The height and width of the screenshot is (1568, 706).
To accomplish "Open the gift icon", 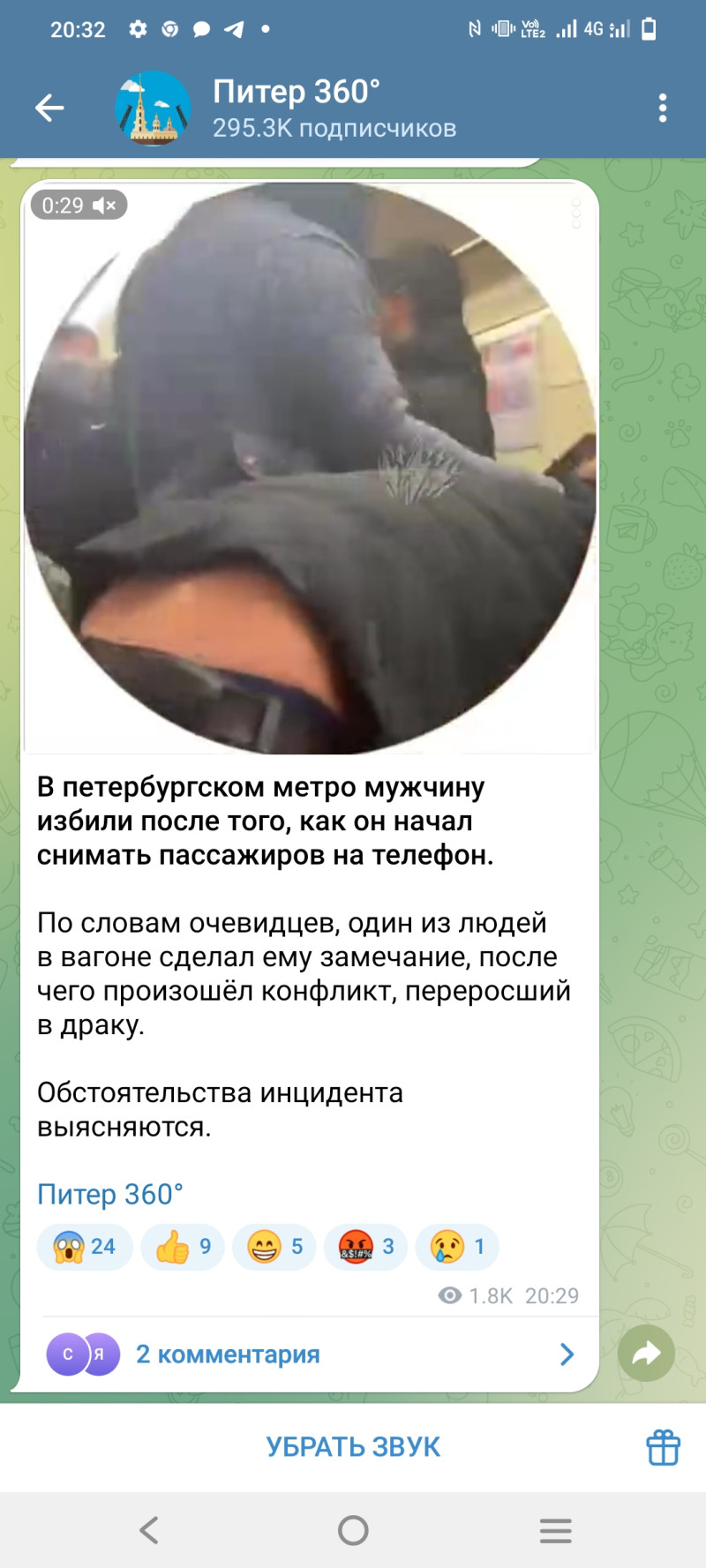I will [x=663, y=1447].
